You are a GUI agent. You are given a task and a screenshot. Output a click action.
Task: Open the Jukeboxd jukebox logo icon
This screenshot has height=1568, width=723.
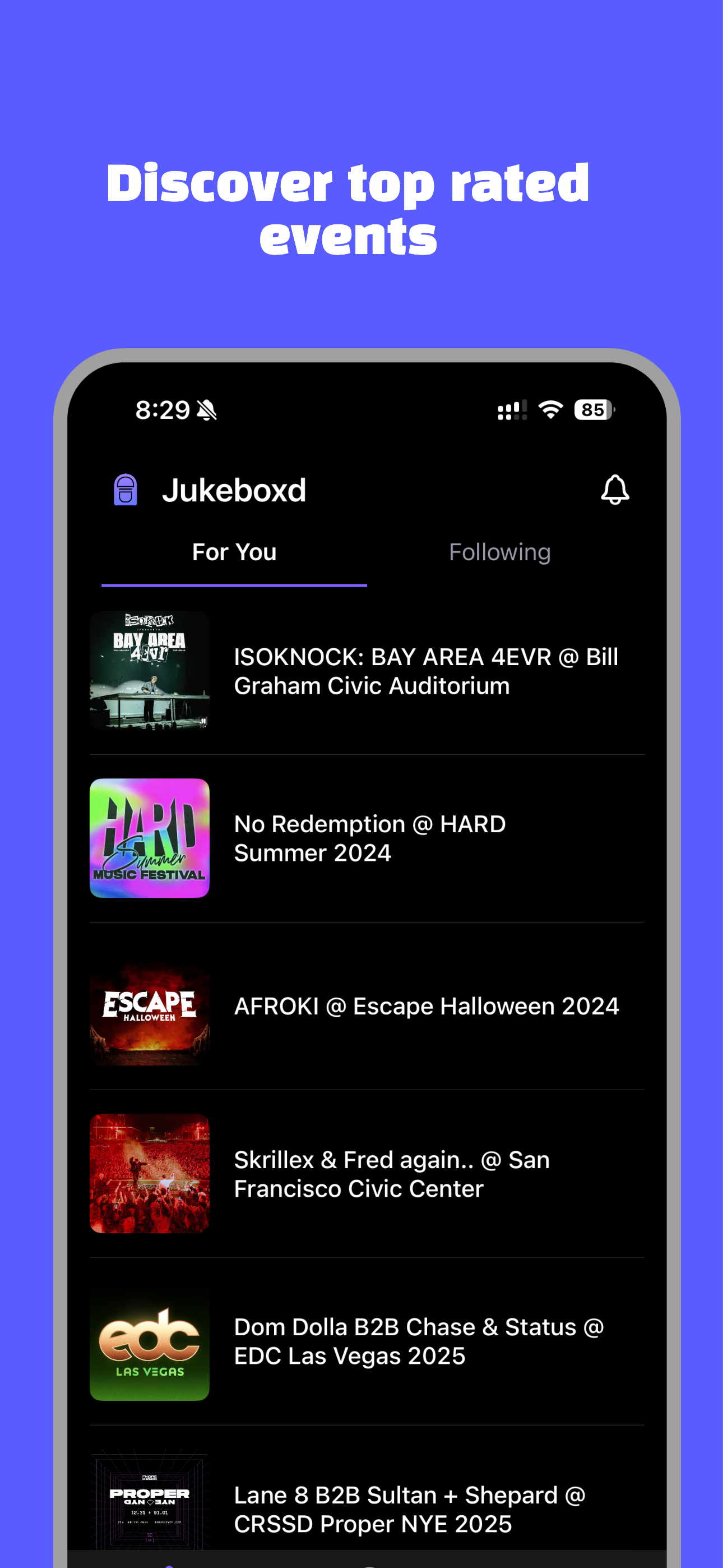coord(126,490)
